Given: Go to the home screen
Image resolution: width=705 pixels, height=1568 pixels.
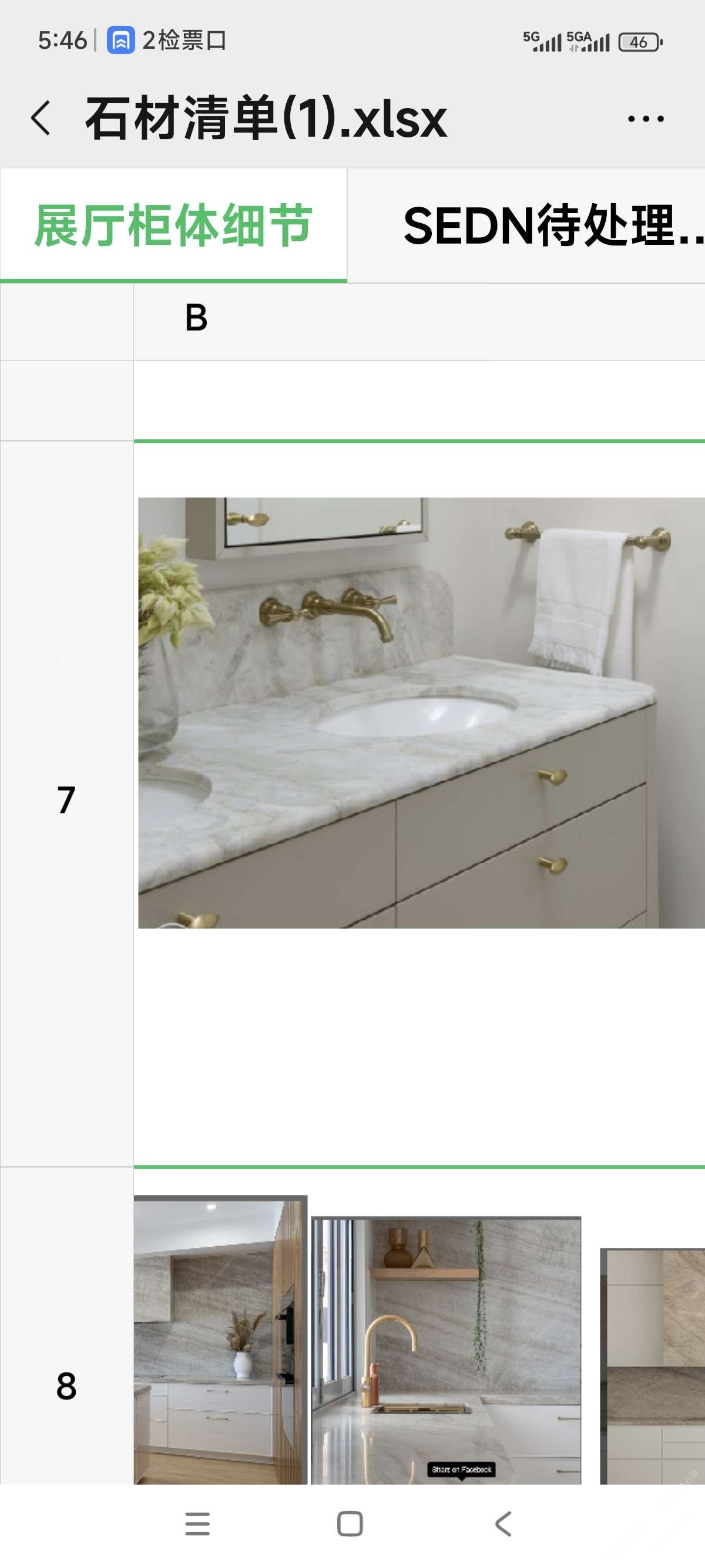Looking at the screenshot, I should (x=350, y=1523).
